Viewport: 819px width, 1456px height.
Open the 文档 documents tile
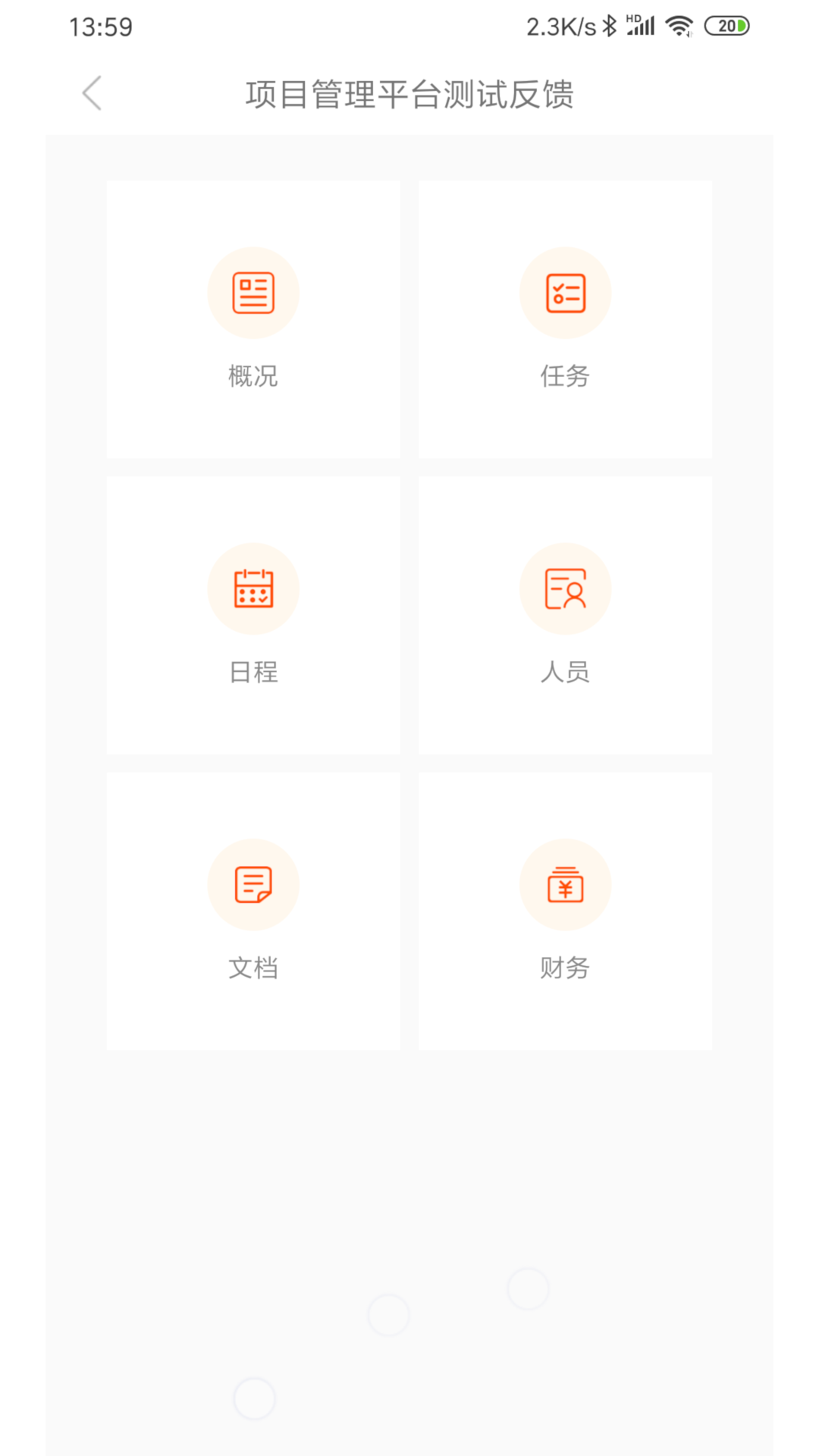click(x=253, y=912)
